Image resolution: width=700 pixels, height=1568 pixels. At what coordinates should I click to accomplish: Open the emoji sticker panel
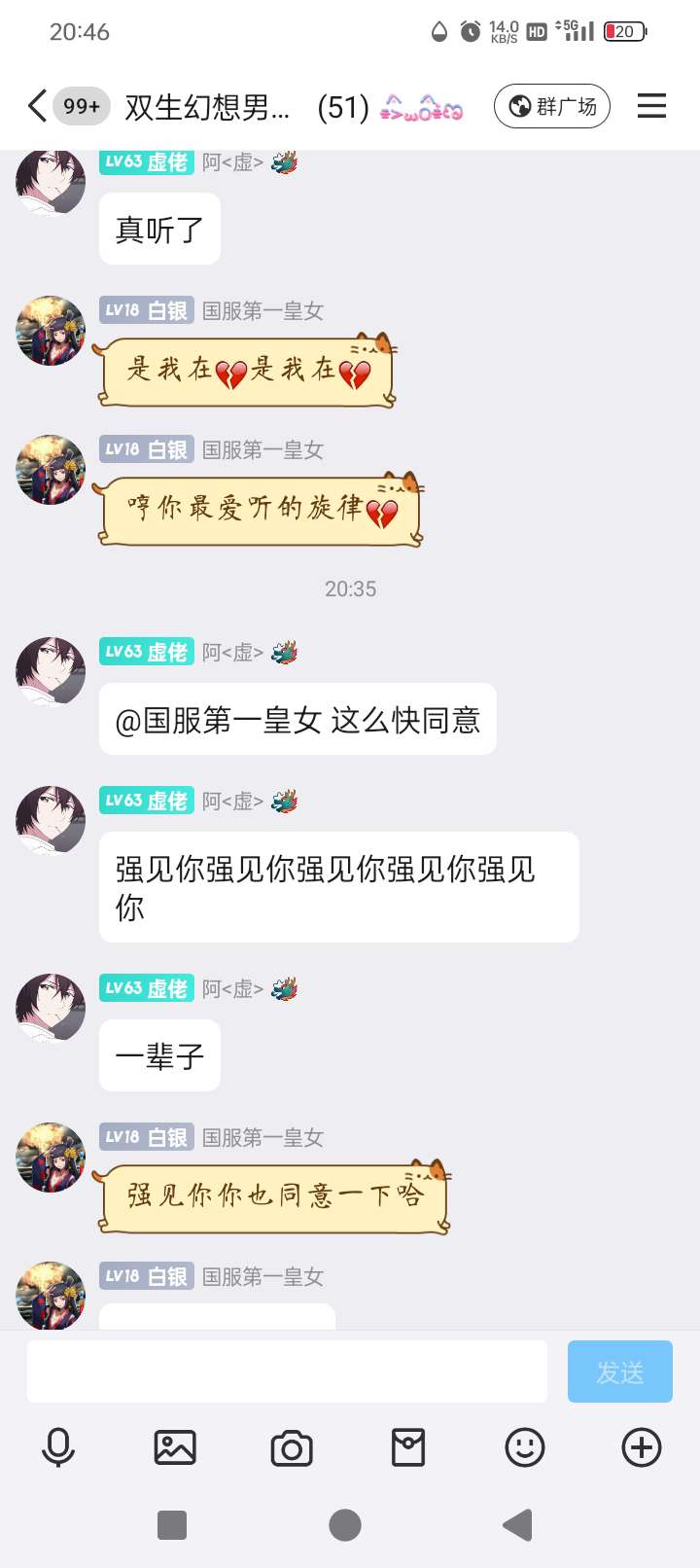(x=525, y=1447)
